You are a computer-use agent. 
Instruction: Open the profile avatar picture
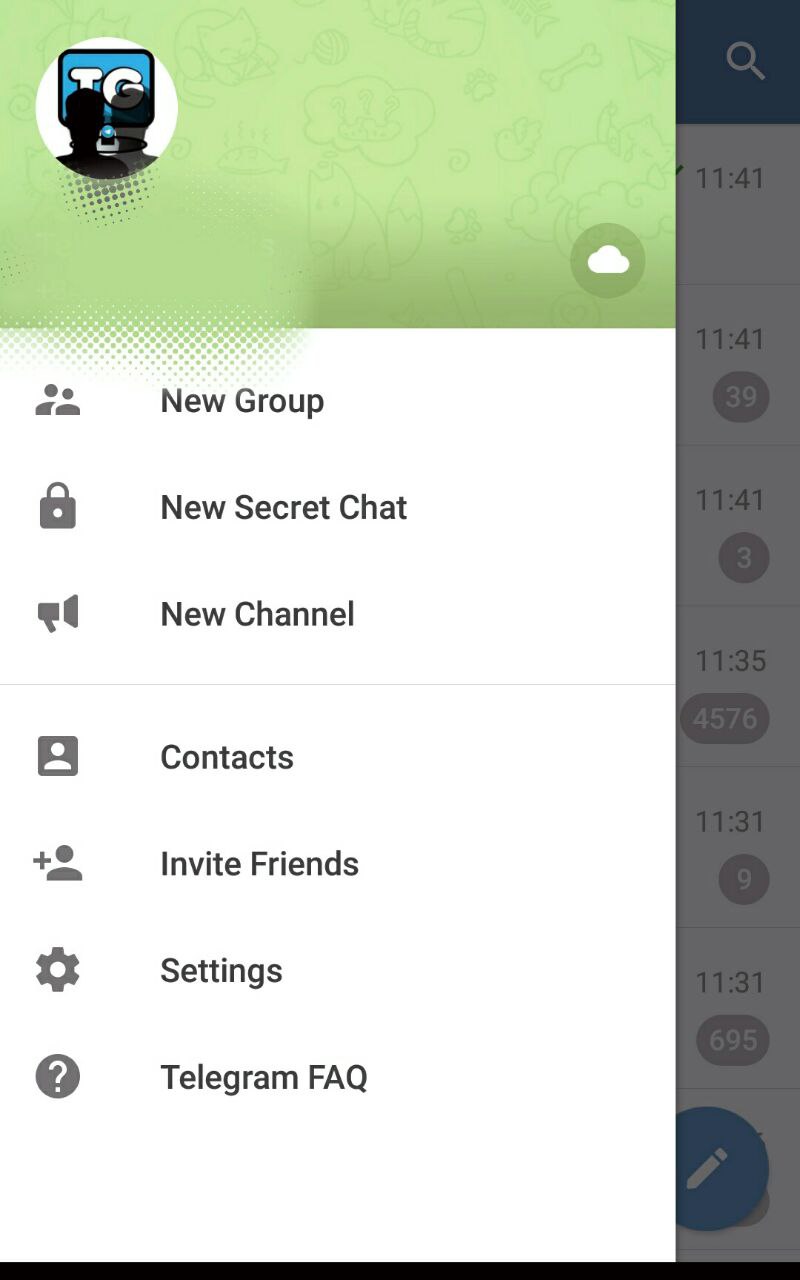[x=106, y=108]
